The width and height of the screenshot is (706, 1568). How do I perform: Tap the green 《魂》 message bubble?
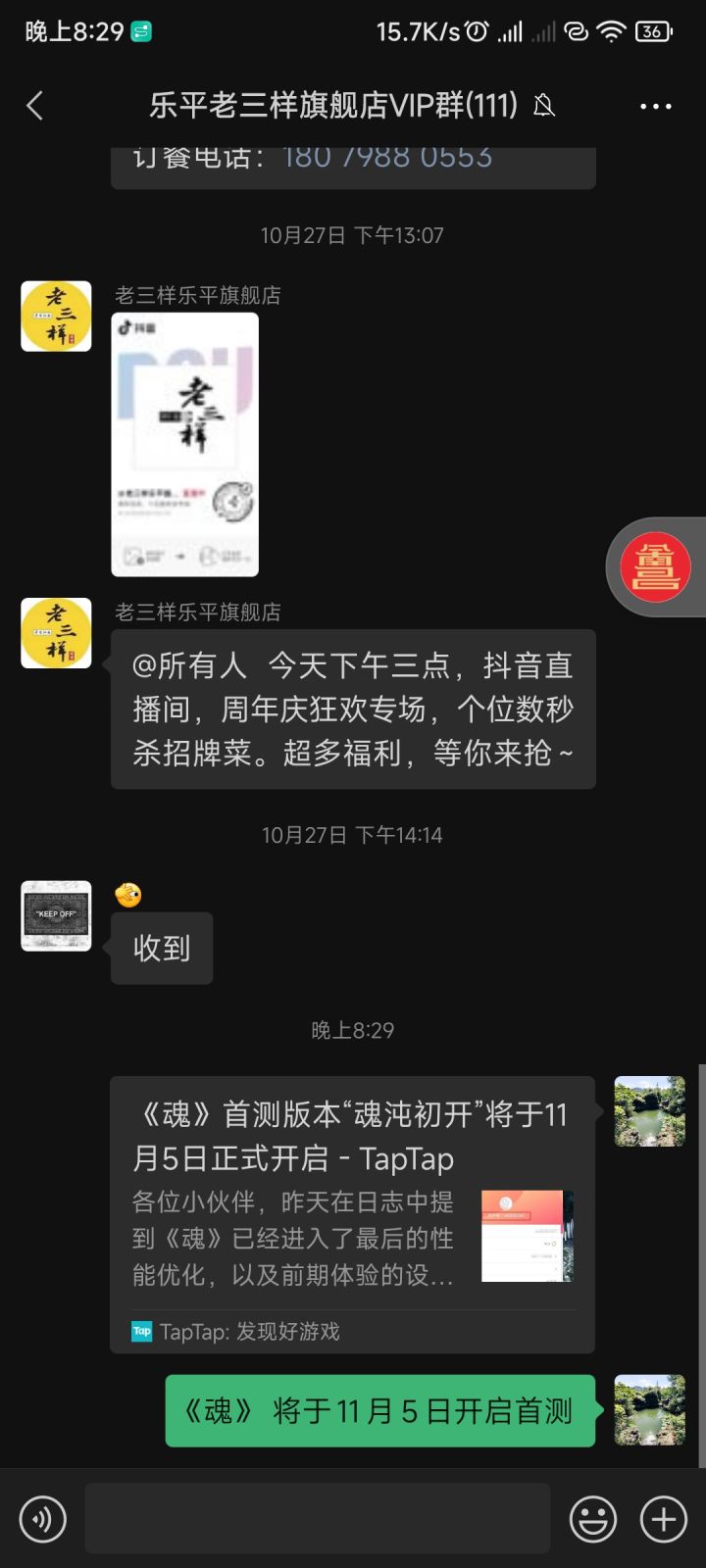pos(380,1413)
